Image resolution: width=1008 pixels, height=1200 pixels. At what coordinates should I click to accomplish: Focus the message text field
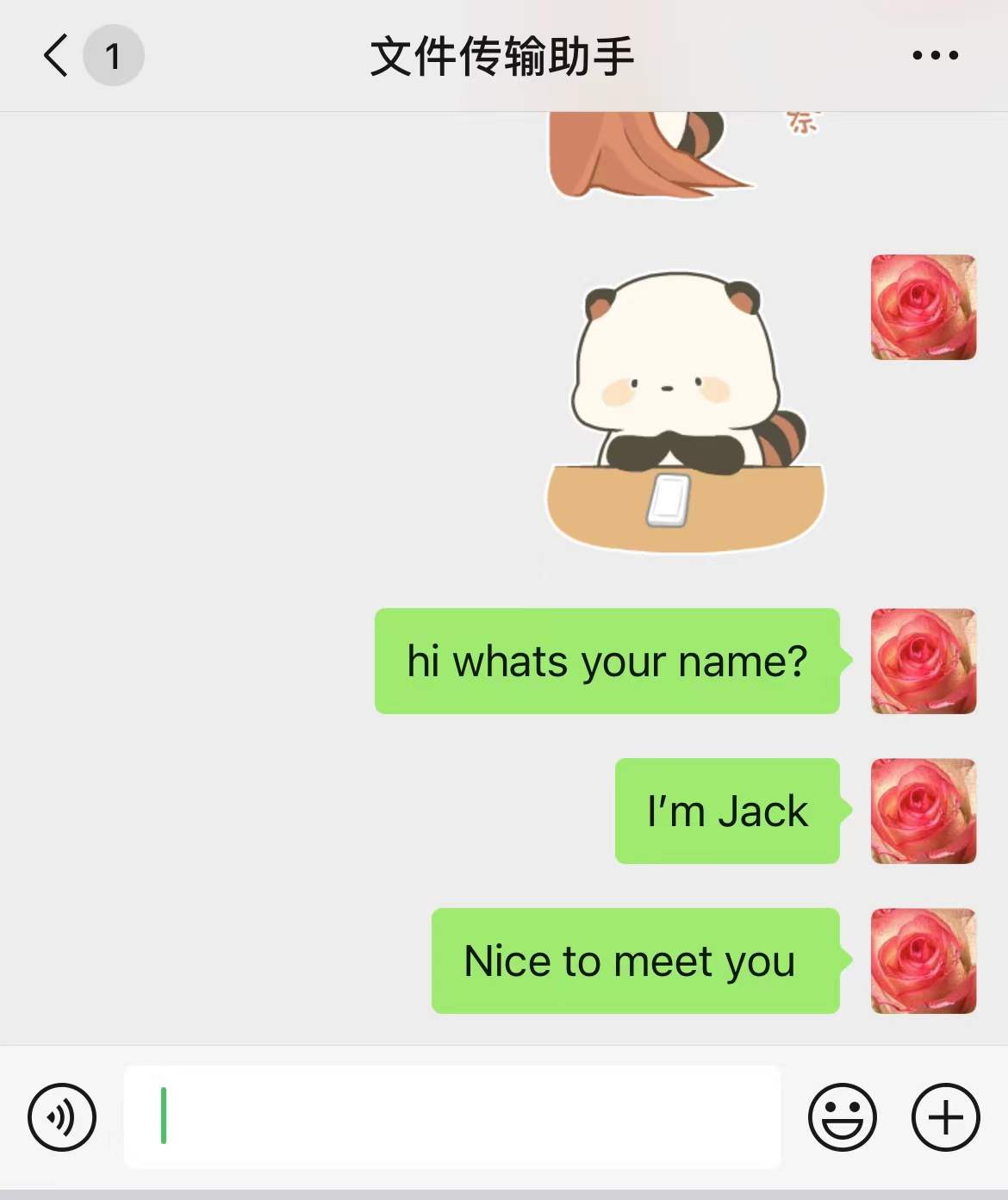pos(452,1116)
